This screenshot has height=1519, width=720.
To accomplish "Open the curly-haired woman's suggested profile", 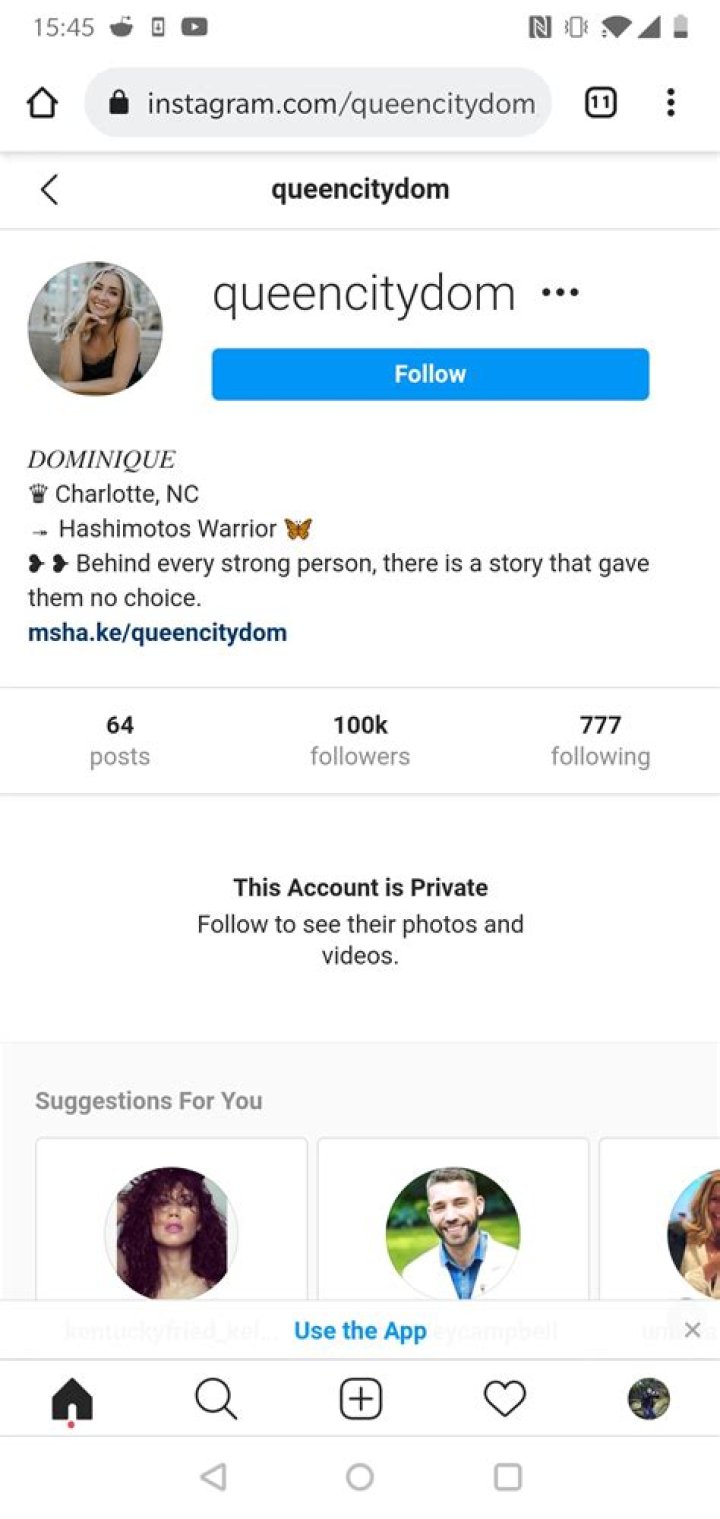I will pyautogui.click(x=171, y=1232).
